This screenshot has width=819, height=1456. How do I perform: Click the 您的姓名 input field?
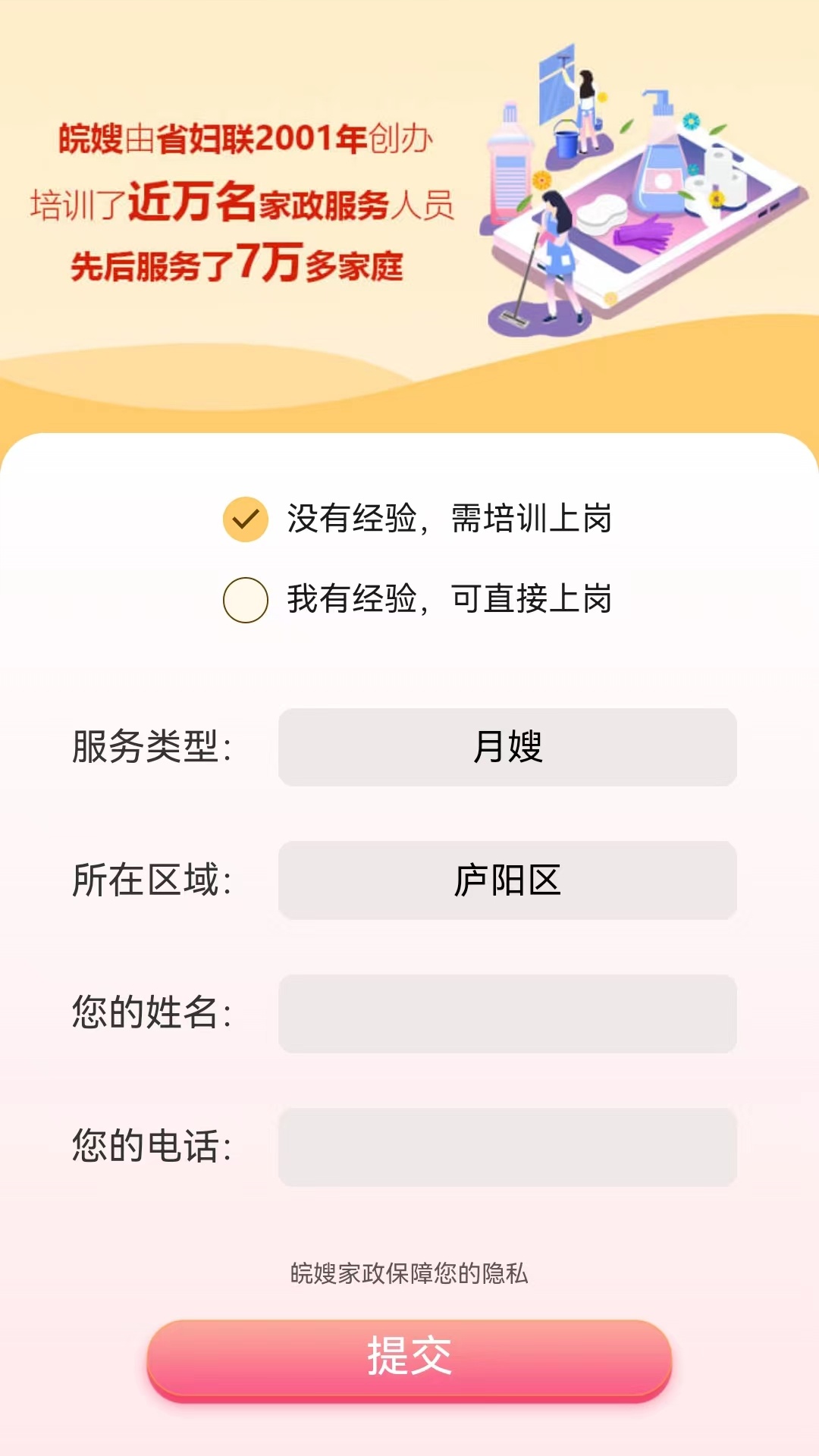[x=507, y=1014]
